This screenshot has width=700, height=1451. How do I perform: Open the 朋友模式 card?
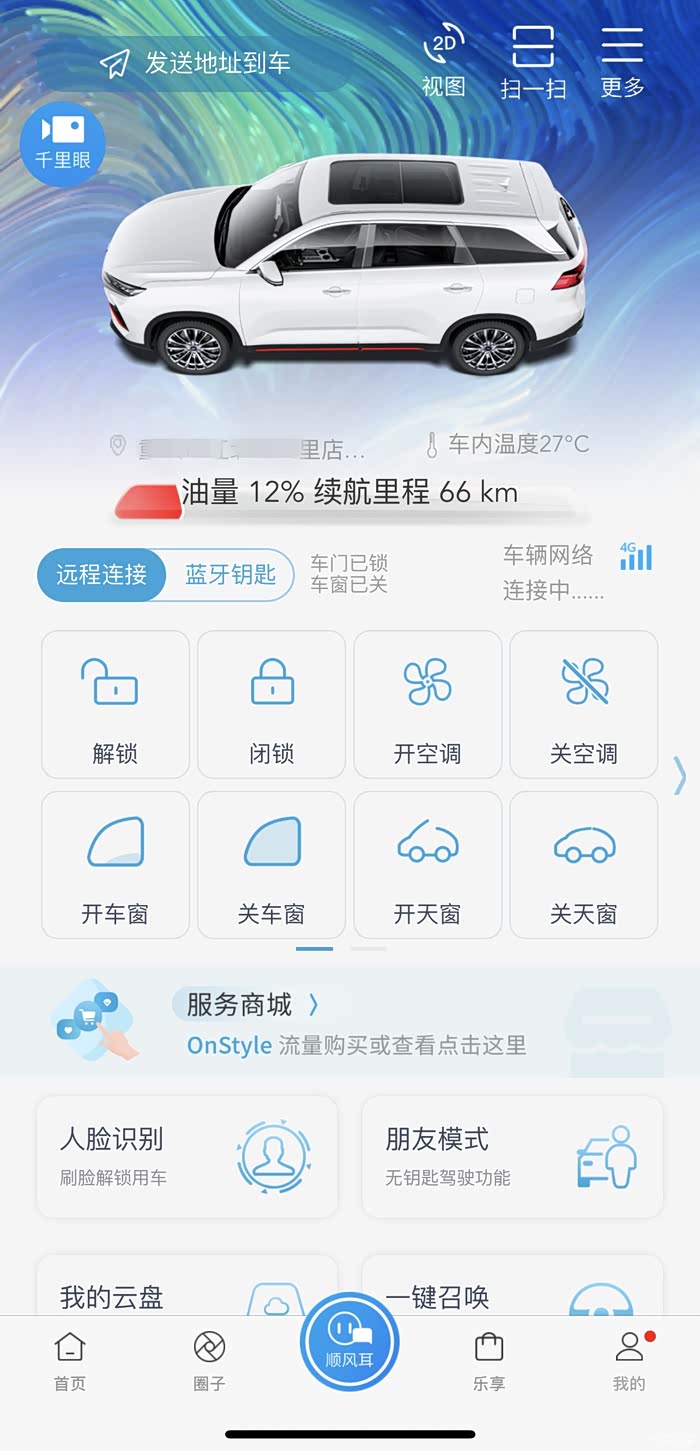(x=512, y=1156)
